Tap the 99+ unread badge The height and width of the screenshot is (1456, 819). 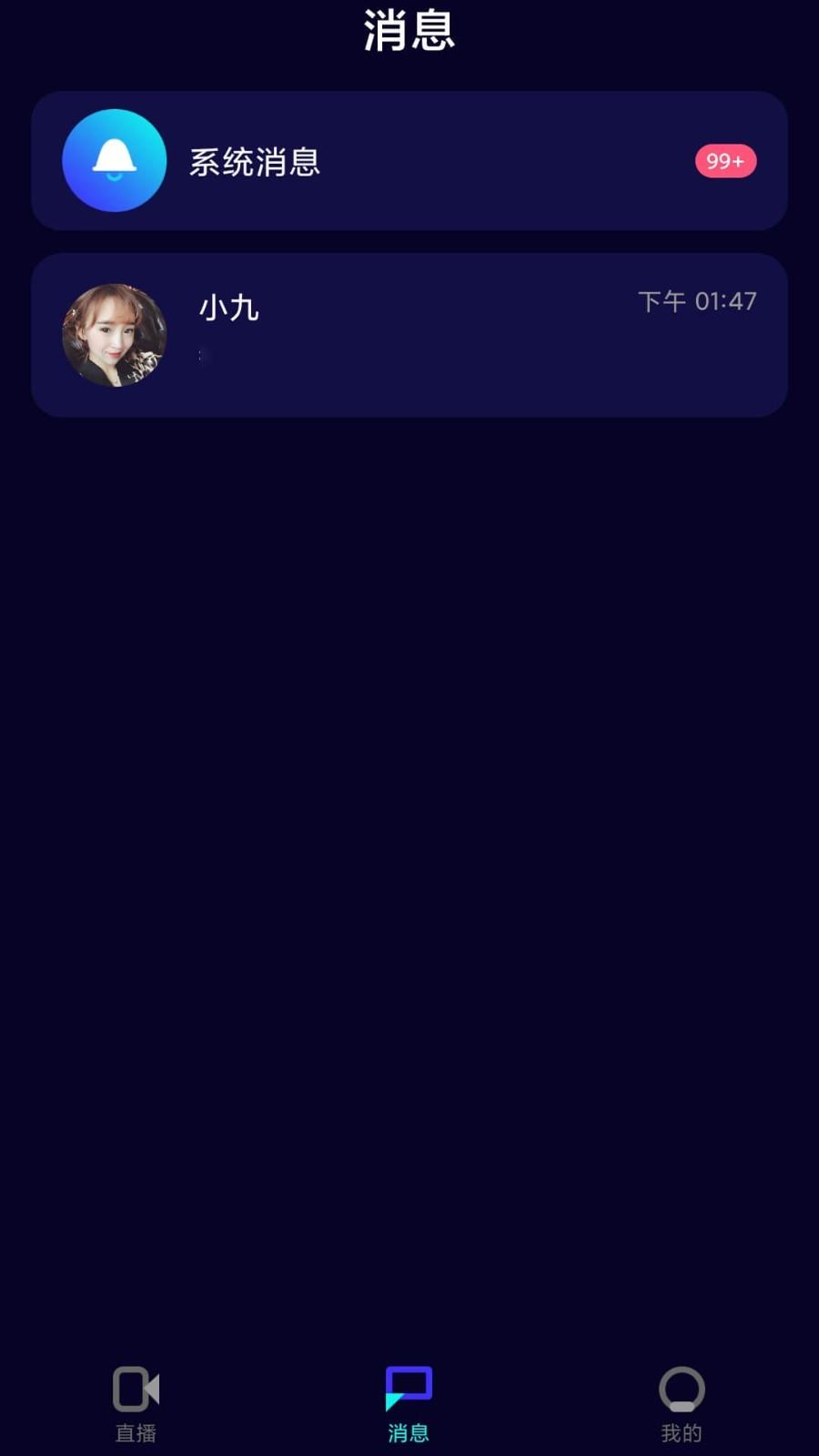(724, 161)
